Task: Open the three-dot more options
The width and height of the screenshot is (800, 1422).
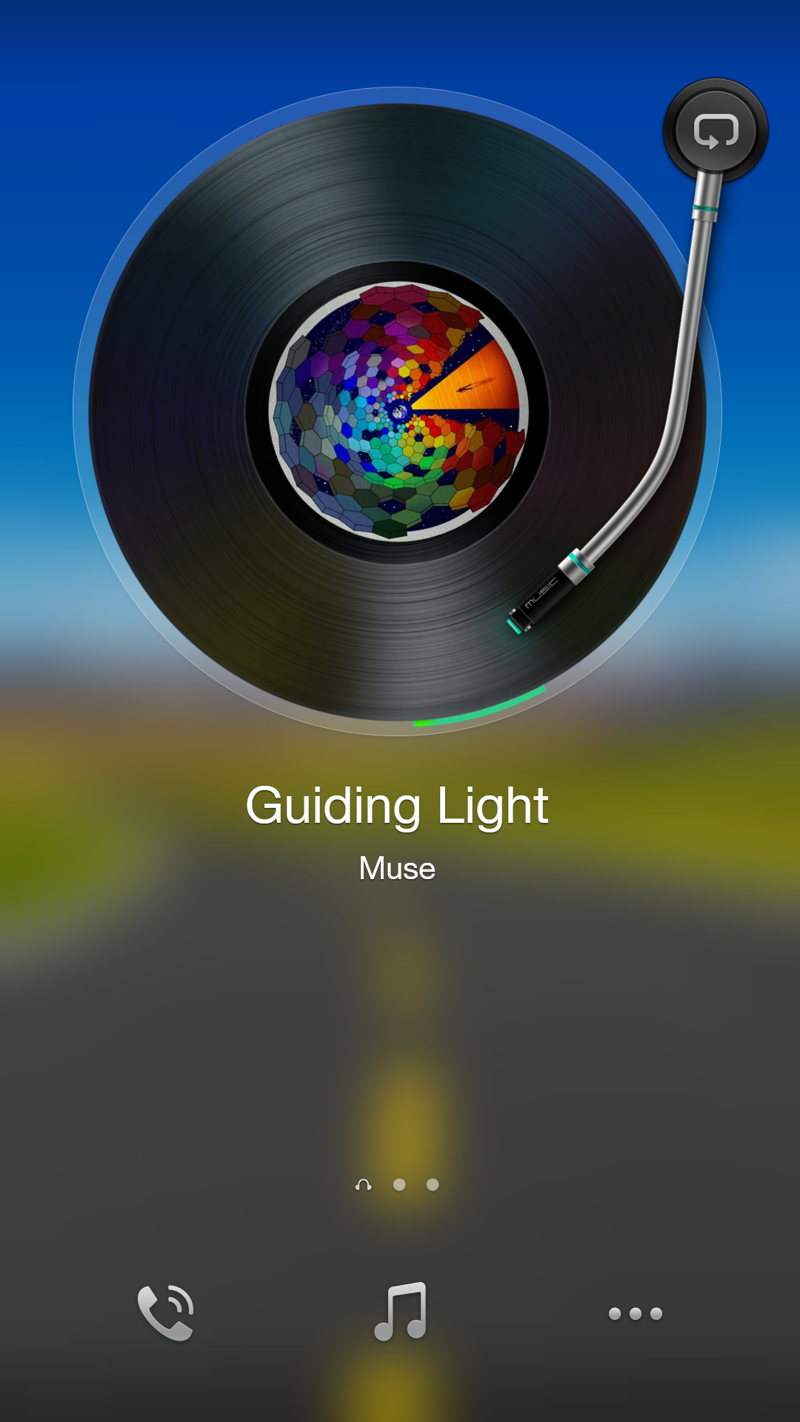Action: tap(636, 1313)
